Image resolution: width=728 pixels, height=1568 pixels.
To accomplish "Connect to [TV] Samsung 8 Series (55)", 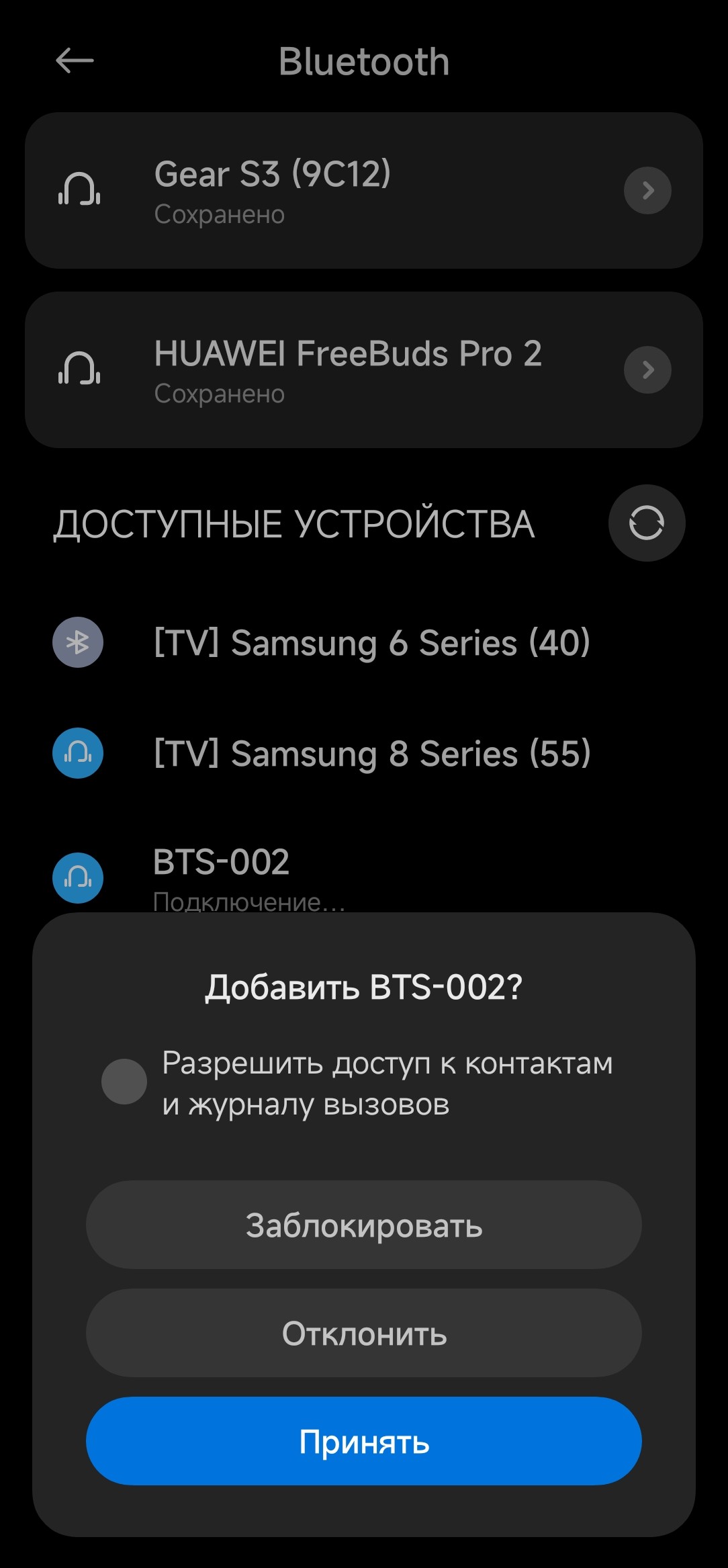I will coord(371,753).
